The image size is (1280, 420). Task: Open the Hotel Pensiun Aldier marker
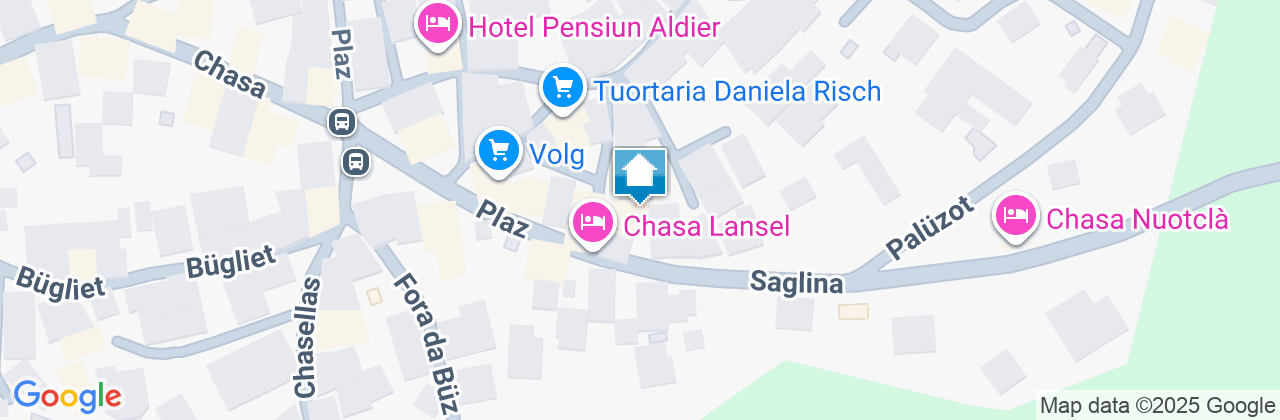pos(437,24)
